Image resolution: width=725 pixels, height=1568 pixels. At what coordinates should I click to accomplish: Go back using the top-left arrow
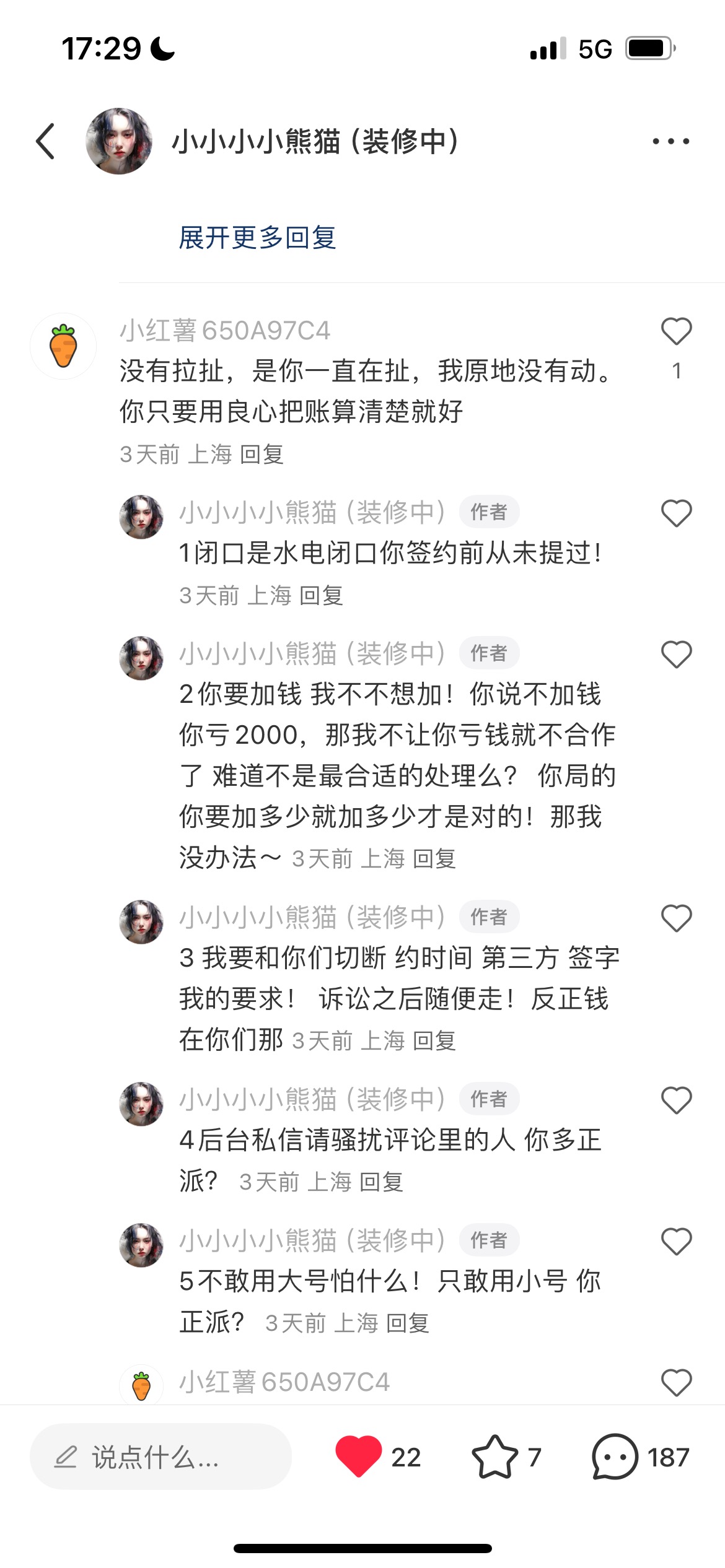[46, 141]
